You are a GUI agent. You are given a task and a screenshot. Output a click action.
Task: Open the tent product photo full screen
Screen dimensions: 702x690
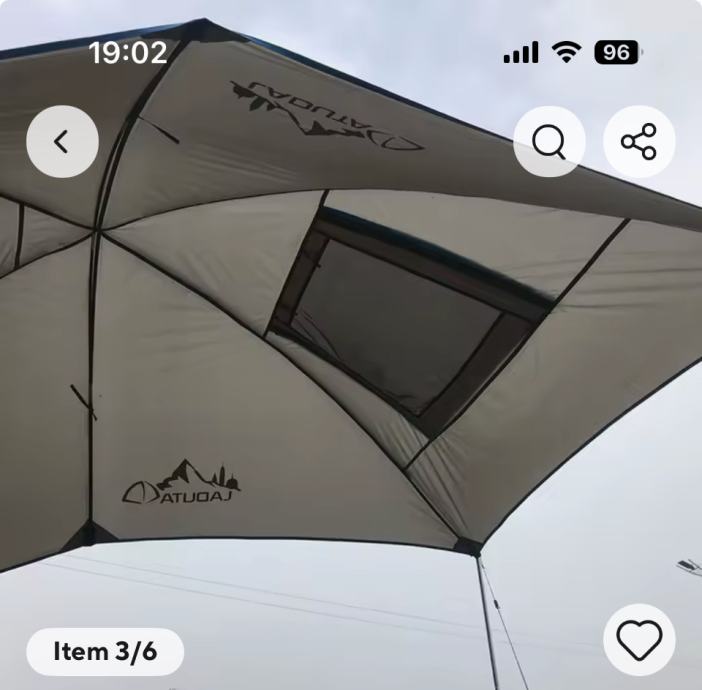click(350, 380)
